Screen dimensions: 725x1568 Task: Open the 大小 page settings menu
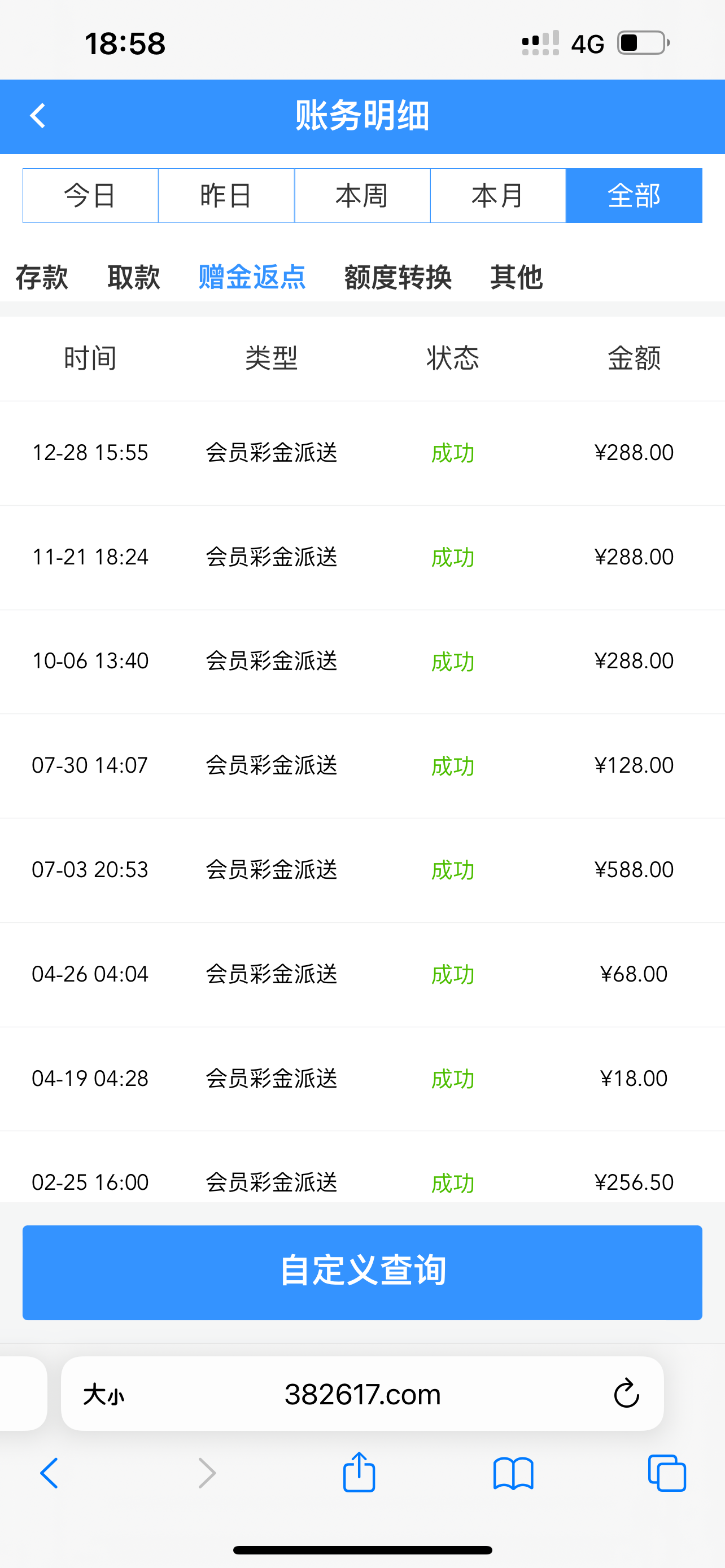(x=104, y=1394)
